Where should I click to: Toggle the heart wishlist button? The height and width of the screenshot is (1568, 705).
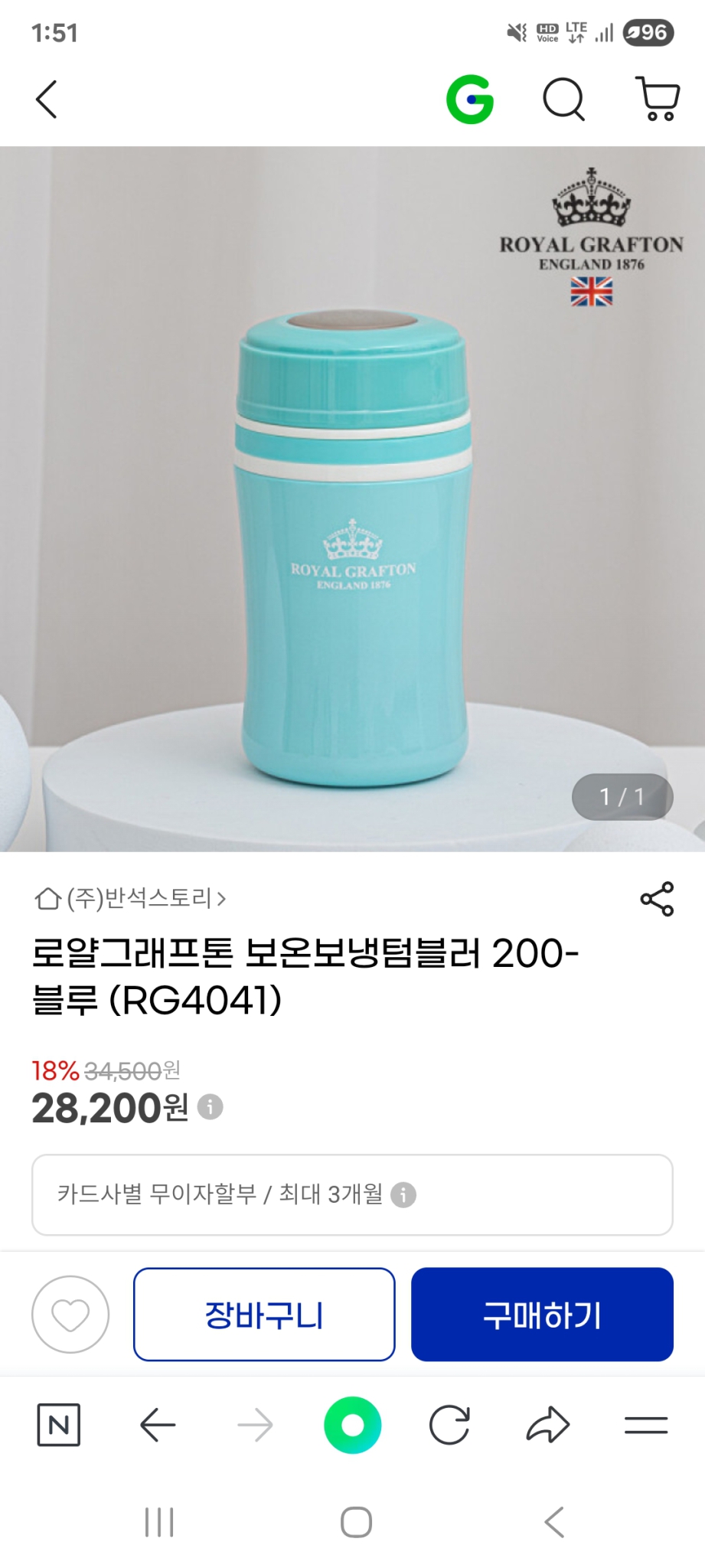click(70, 1314)
